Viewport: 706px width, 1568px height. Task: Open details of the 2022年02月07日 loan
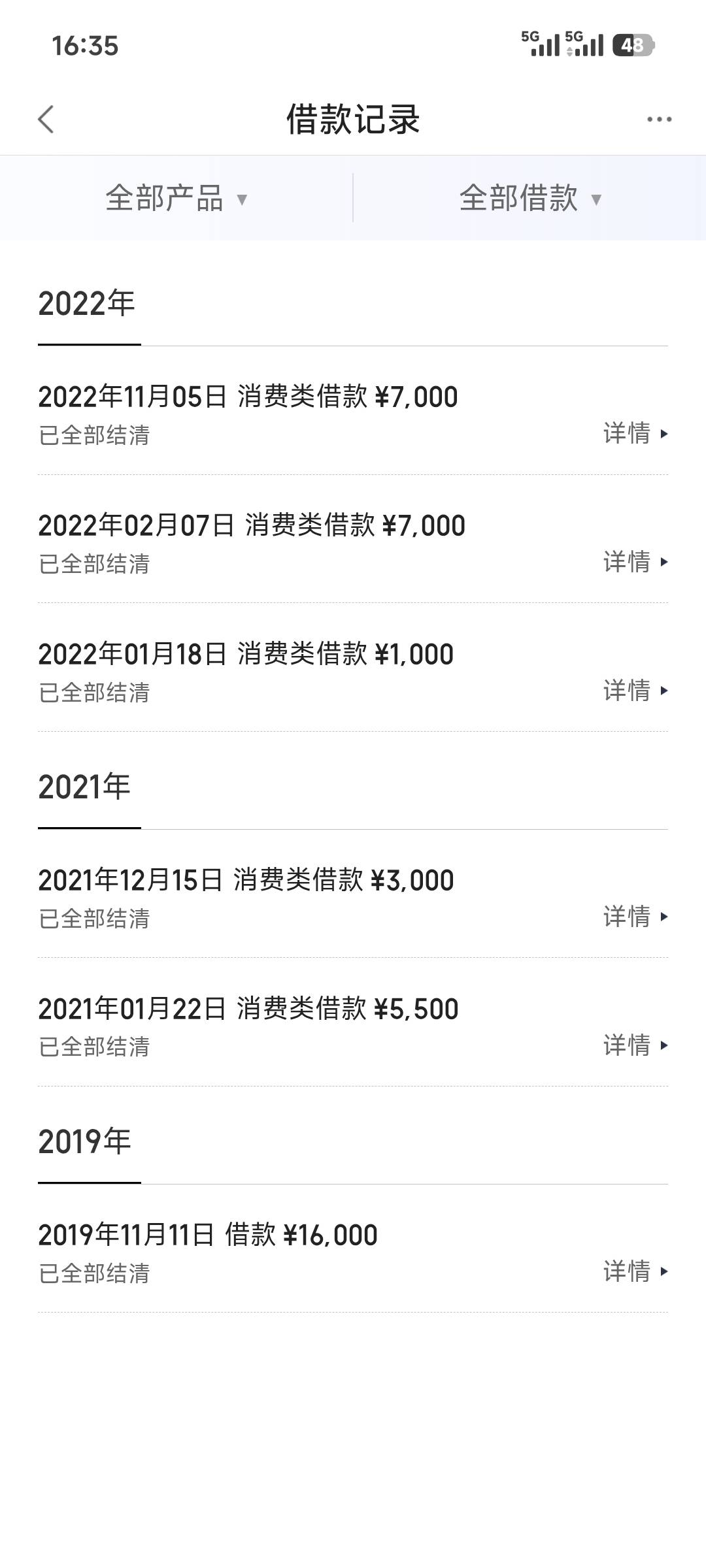point(635,562)
